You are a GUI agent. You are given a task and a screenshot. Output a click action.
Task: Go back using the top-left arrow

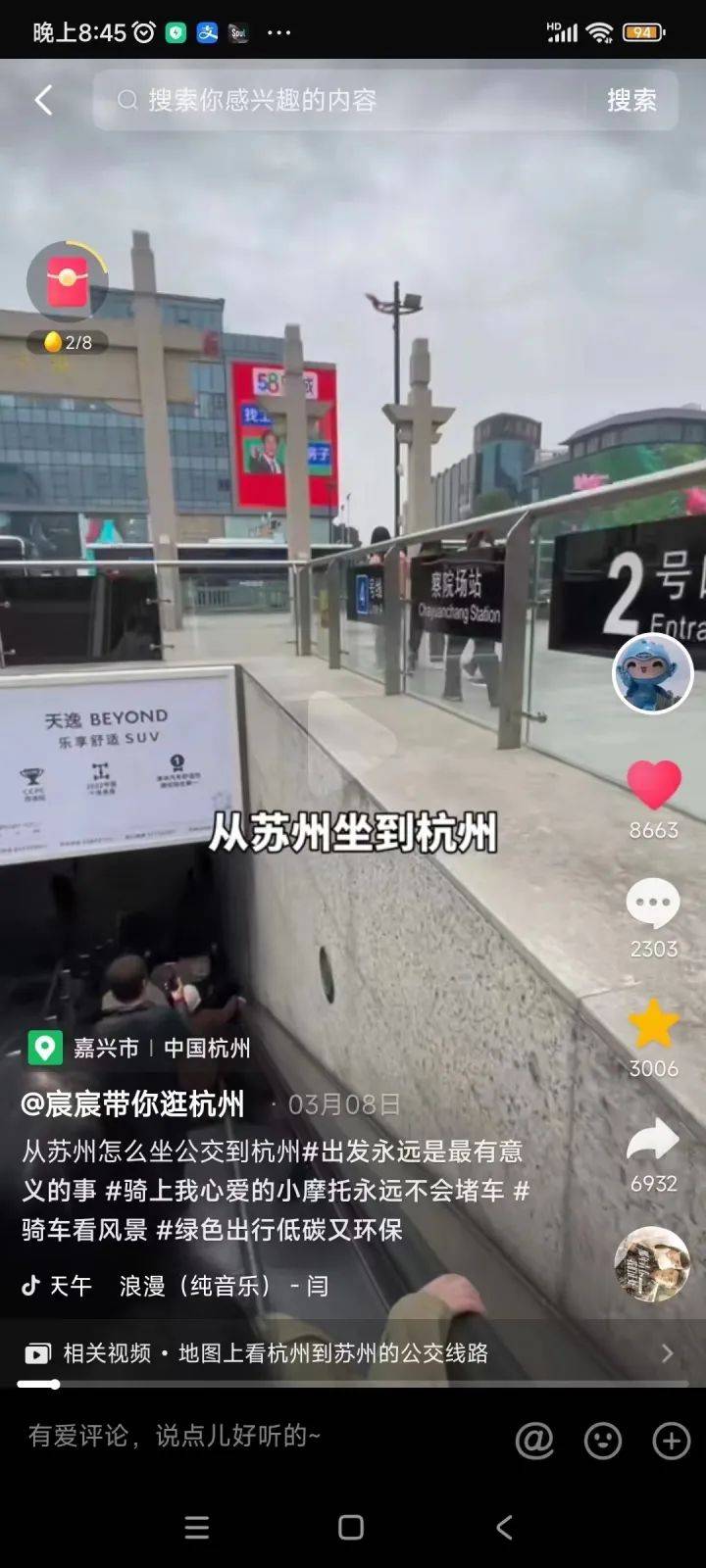(43, 100)
